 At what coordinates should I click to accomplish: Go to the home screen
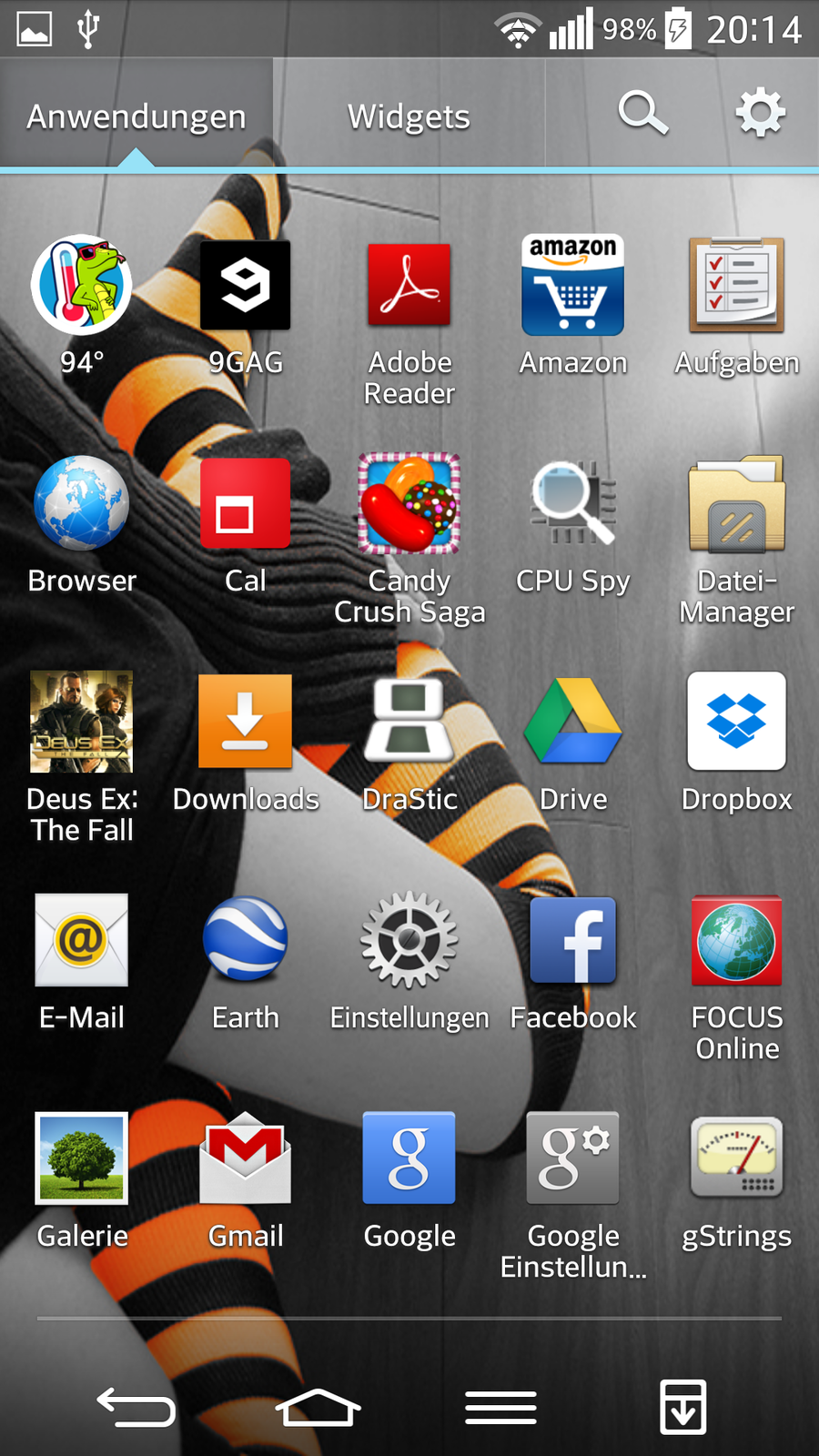(318, 1408)
